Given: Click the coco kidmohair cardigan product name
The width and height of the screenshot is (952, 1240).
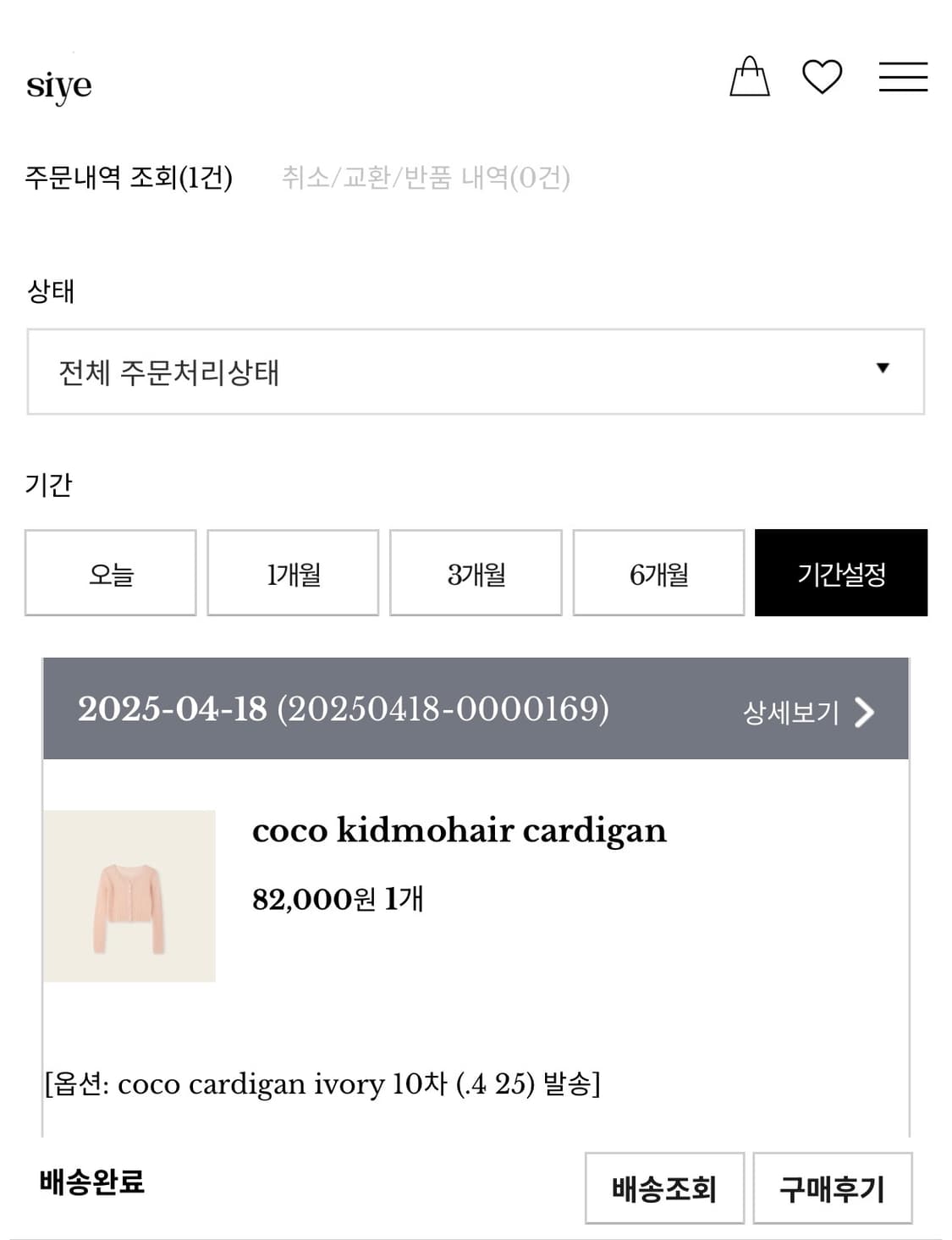Looking at the screenshot, I should point(460,831).
